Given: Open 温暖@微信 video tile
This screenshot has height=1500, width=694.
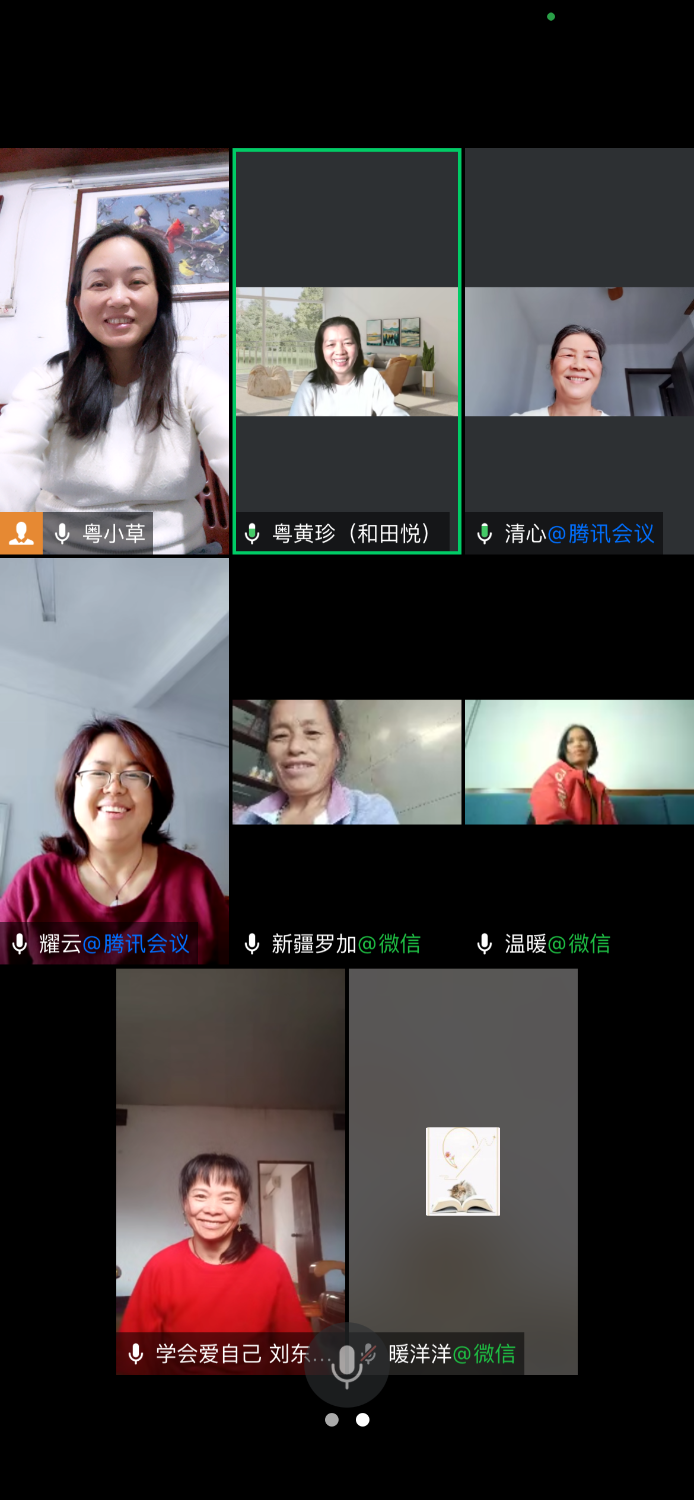Looking at the screenshot, I should pyautogui.click(x=579, y=762).
